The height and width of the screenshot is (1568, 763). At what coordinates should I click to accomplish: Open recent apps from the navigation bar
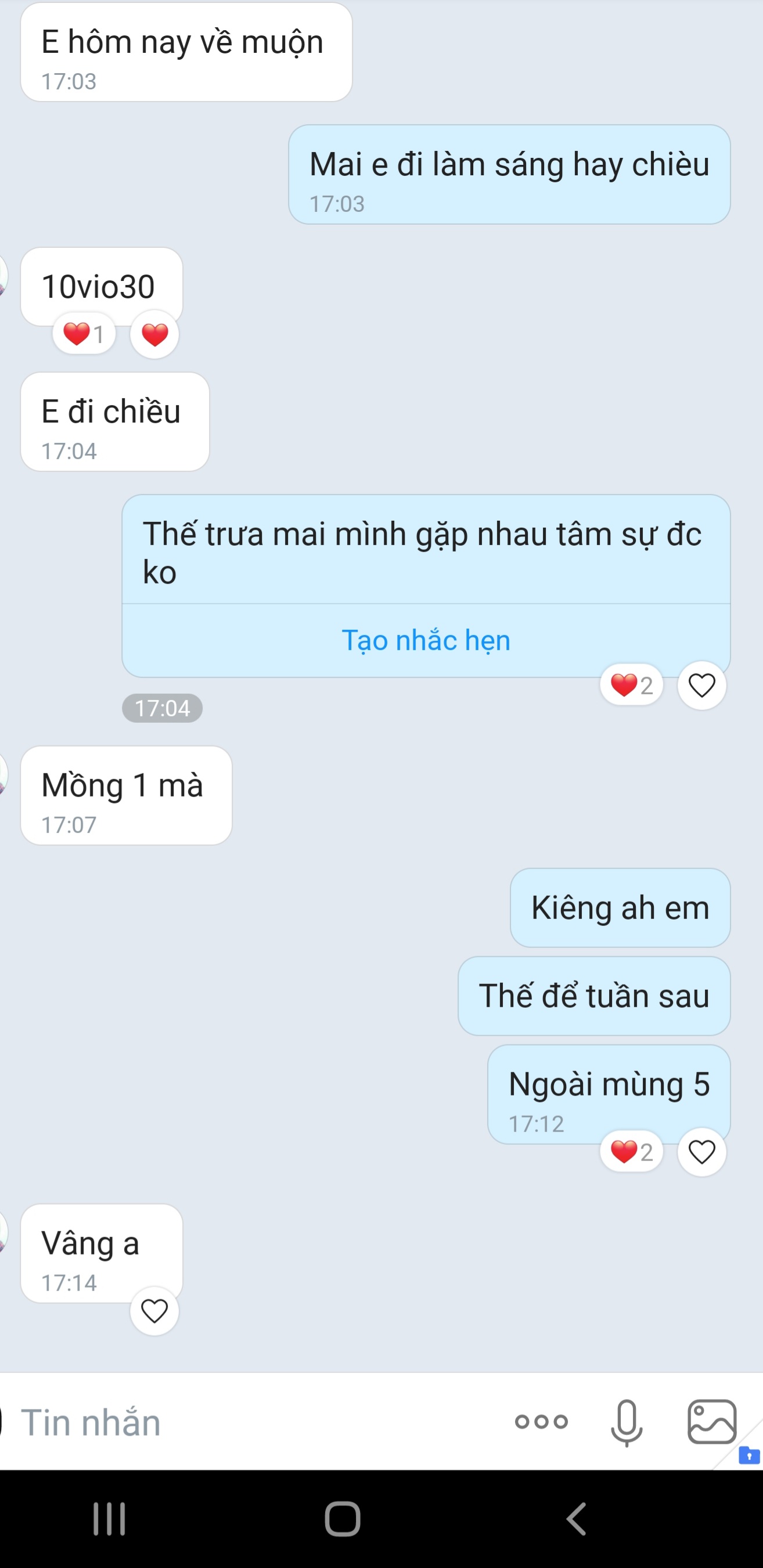(x=110, y=1519)
